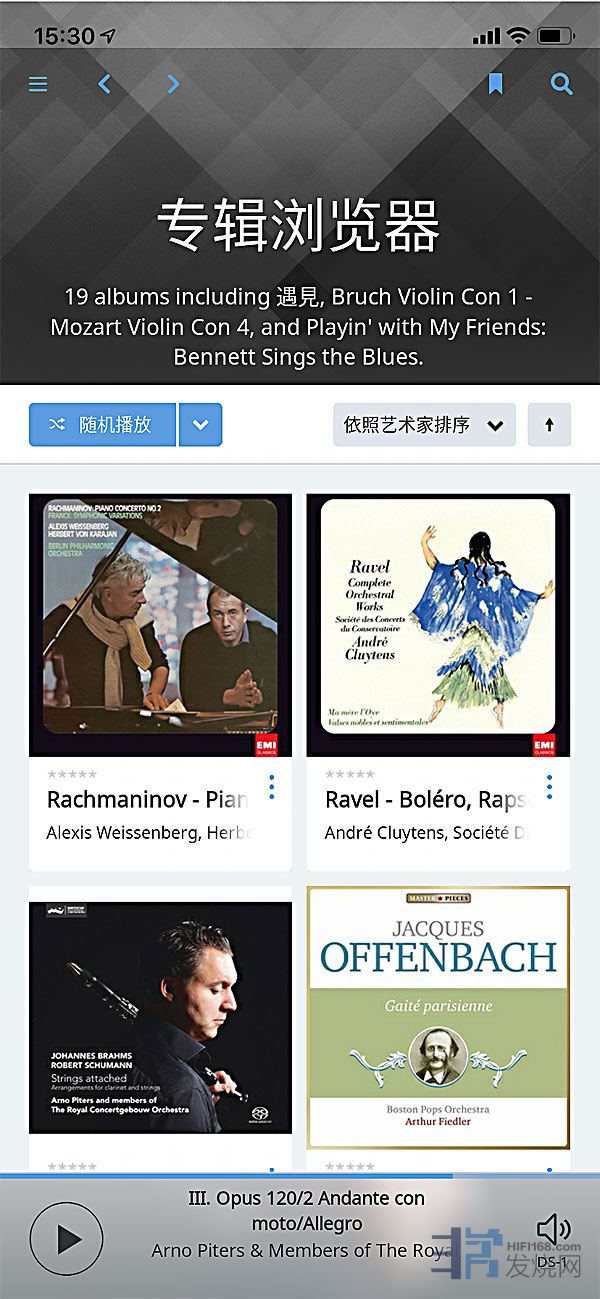This screenshot has height=1299, width=600.
Task: Open the bookmarks icon
Action: tap(495, 84)
